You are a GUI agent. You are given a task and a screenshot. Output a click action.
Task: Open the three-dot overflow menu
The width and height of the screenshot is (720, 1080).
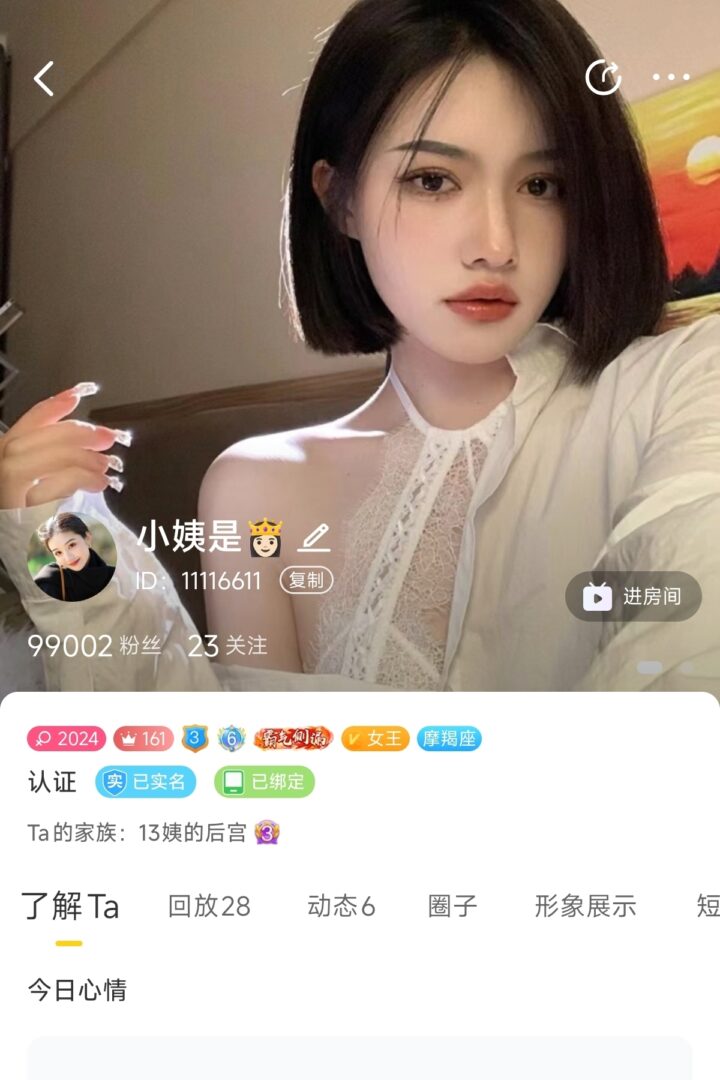coord(670,77)
